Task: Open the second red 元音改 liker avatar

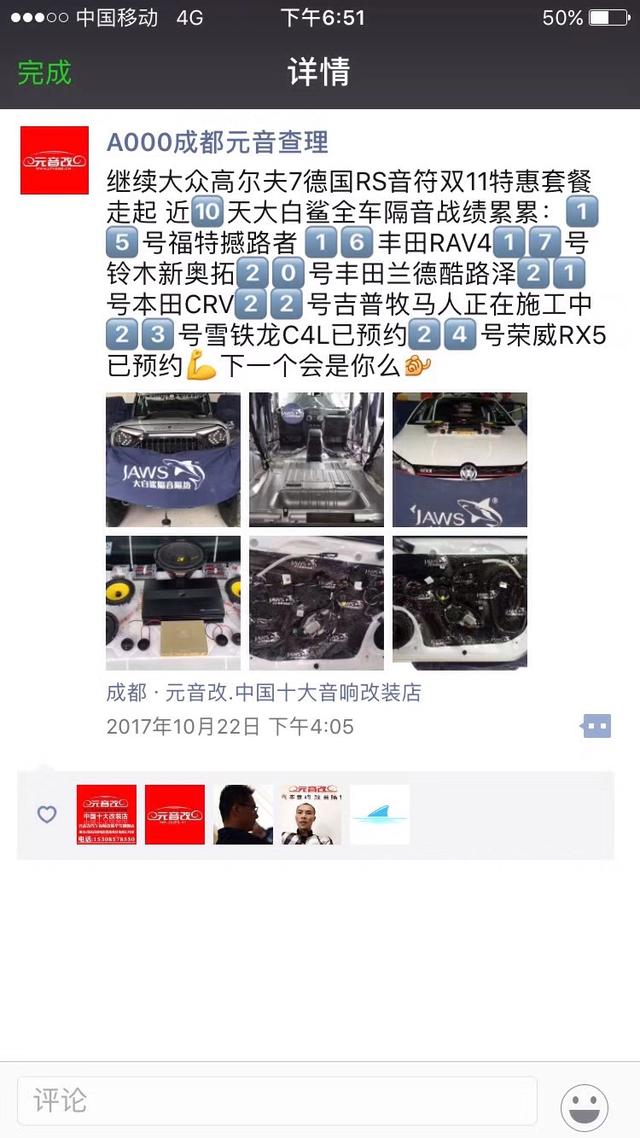Action: tap(175, 814)
